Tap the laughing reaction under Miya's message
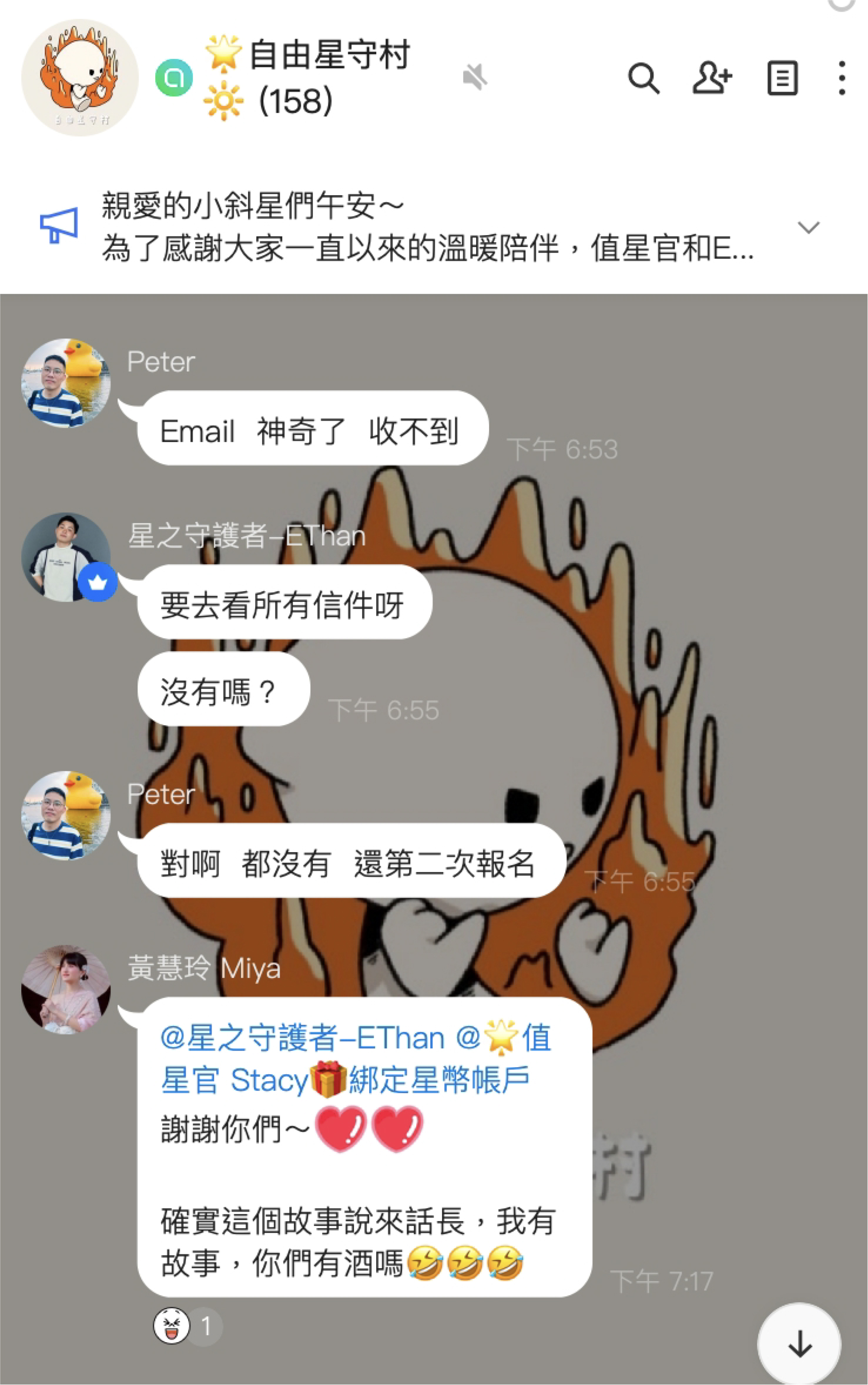 (x=172, y=1326)
